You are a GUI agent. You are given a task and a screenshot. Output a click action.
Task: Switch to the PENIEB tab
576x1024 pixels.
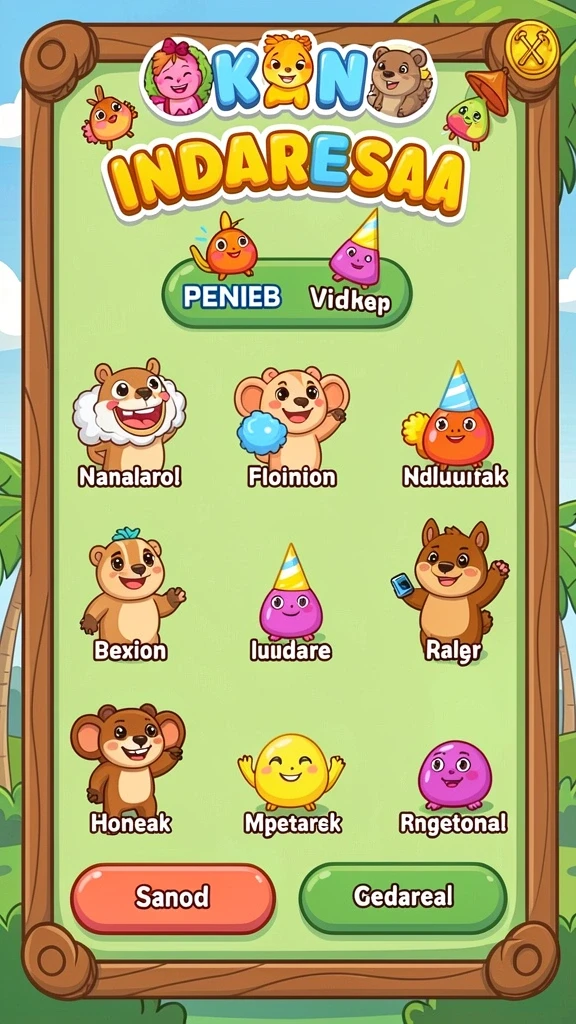click(232, 296)
